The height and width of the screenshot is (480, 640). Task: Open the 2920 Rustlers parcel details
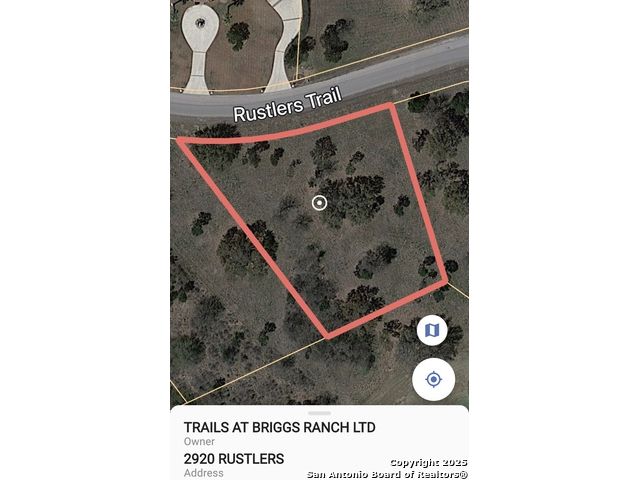pyautogui.click(x=234, y=459)
